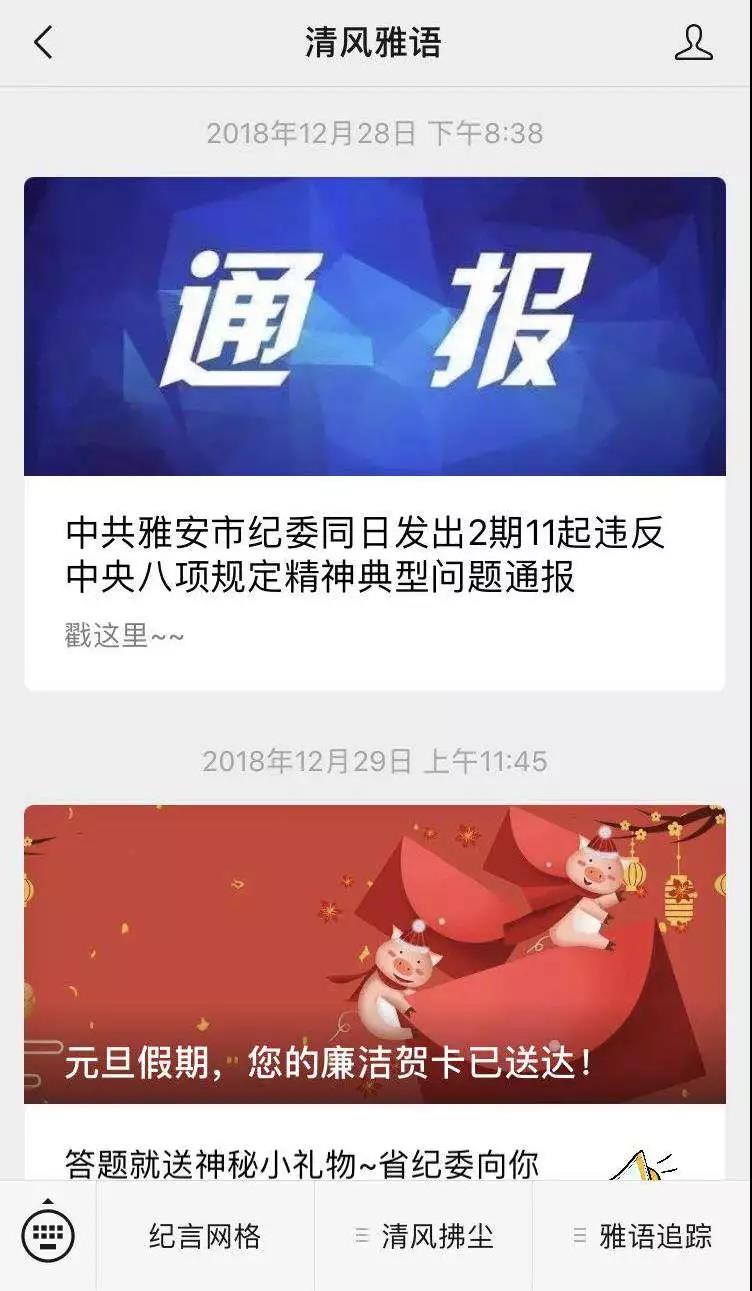Expand the 雅语追踪 menu
The image size is (752, 1291).
point(642,1236)
